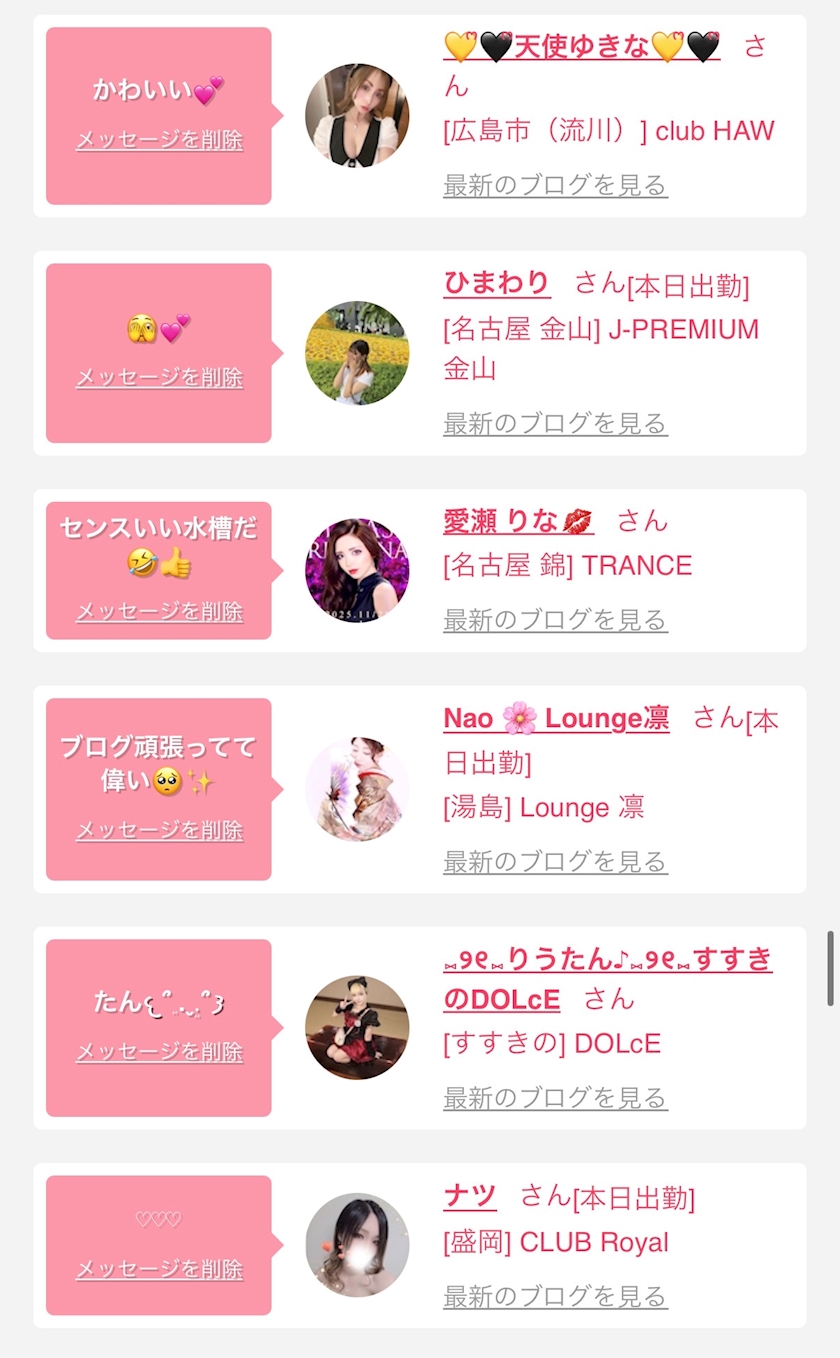
Task: Tap ひまわり's sunflower profile photo
Action: (x=357, y=353)
